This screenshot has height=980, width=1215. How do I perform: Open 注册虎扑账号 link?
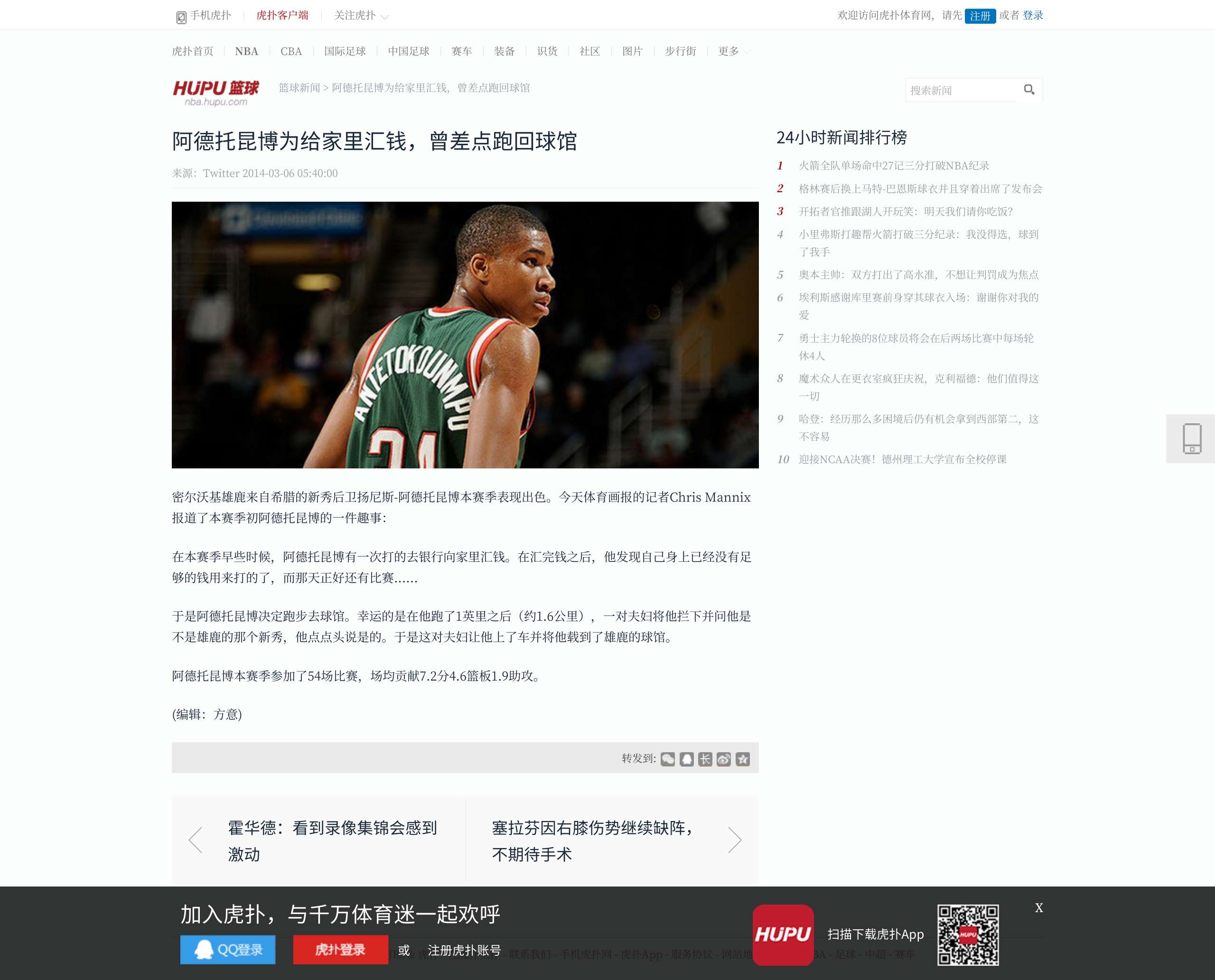pyautogui.click(x=464, y=950)
